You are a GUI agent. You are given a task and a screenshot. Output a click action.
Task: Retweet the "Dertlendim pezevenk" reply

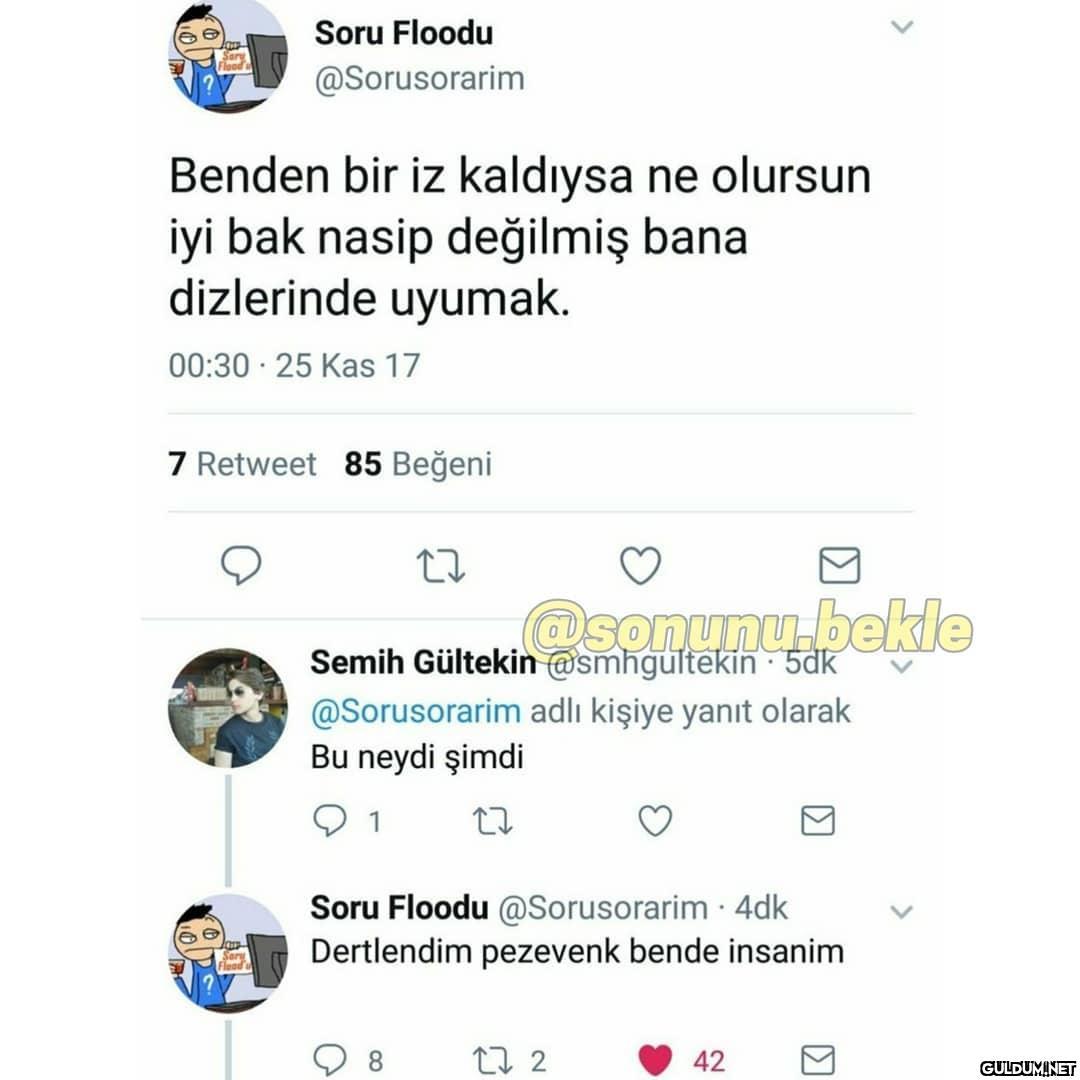pyautogui.click(x=492, y=1059)
